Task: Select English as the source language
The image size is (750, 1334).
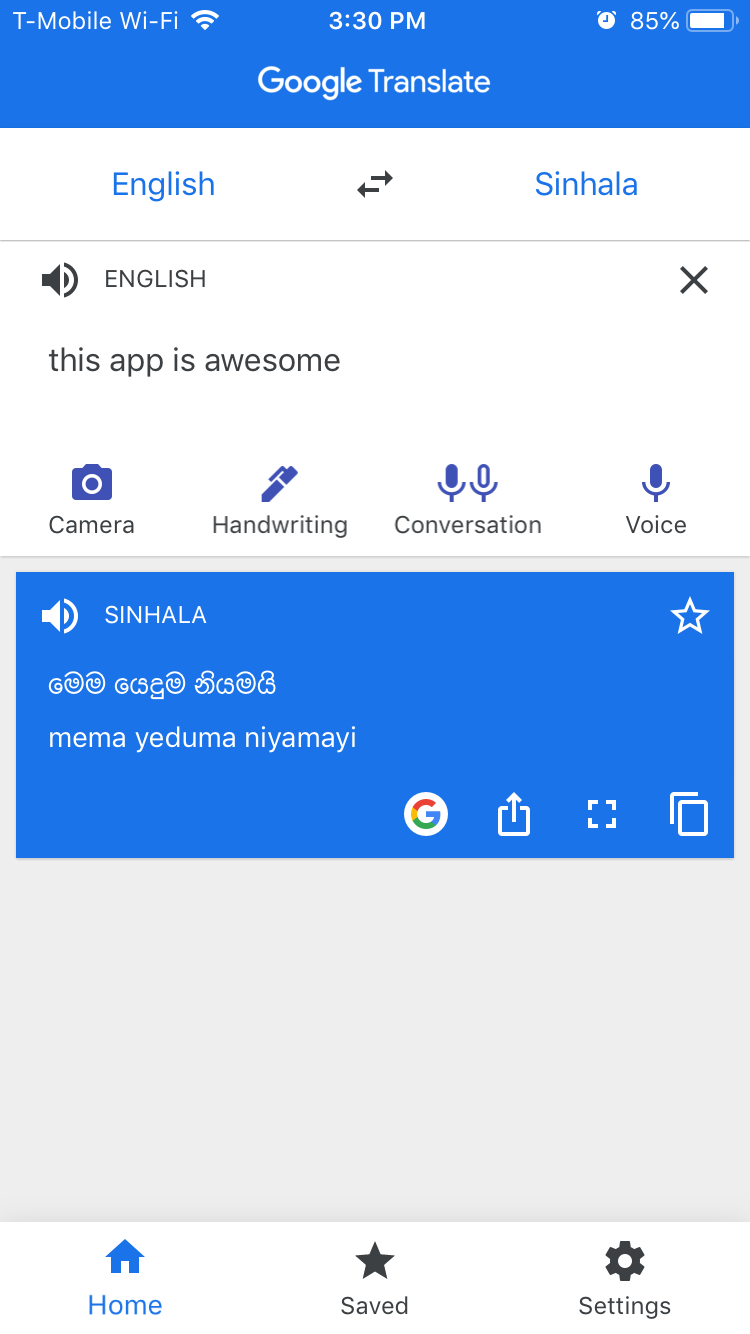Action: (163, 184)
